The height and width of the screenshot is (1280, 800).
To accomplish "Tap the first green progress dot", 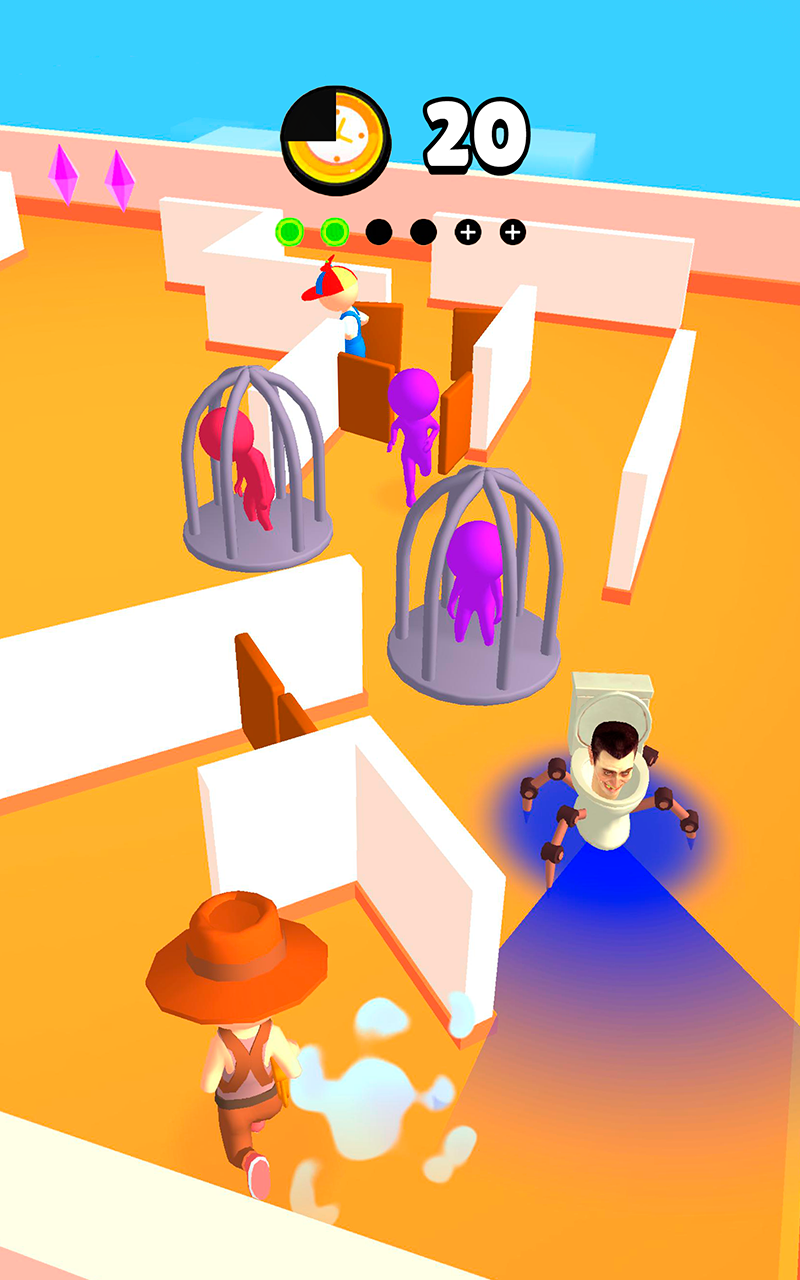I will (289, 231).
